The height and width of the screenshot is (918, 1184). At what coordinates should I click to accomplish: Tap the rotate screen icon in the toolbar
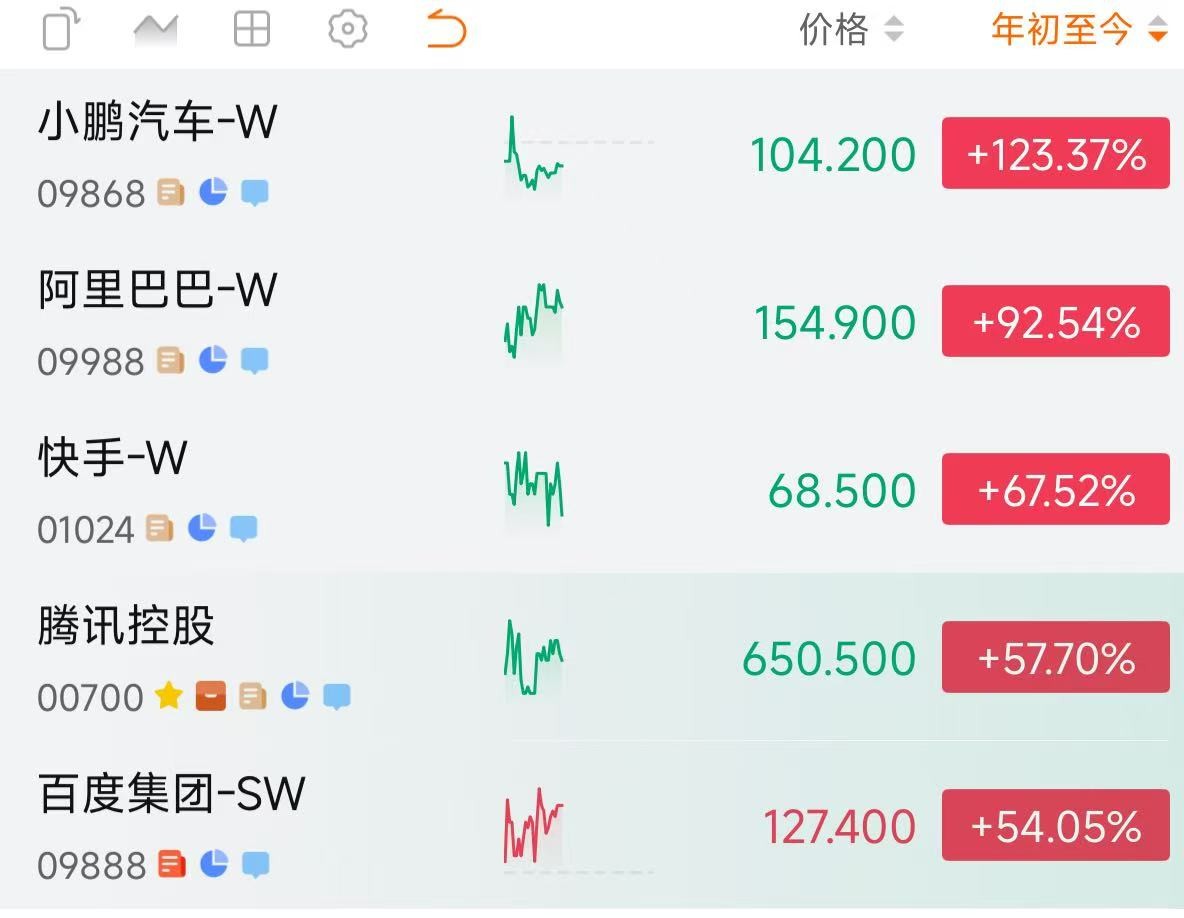61,30
